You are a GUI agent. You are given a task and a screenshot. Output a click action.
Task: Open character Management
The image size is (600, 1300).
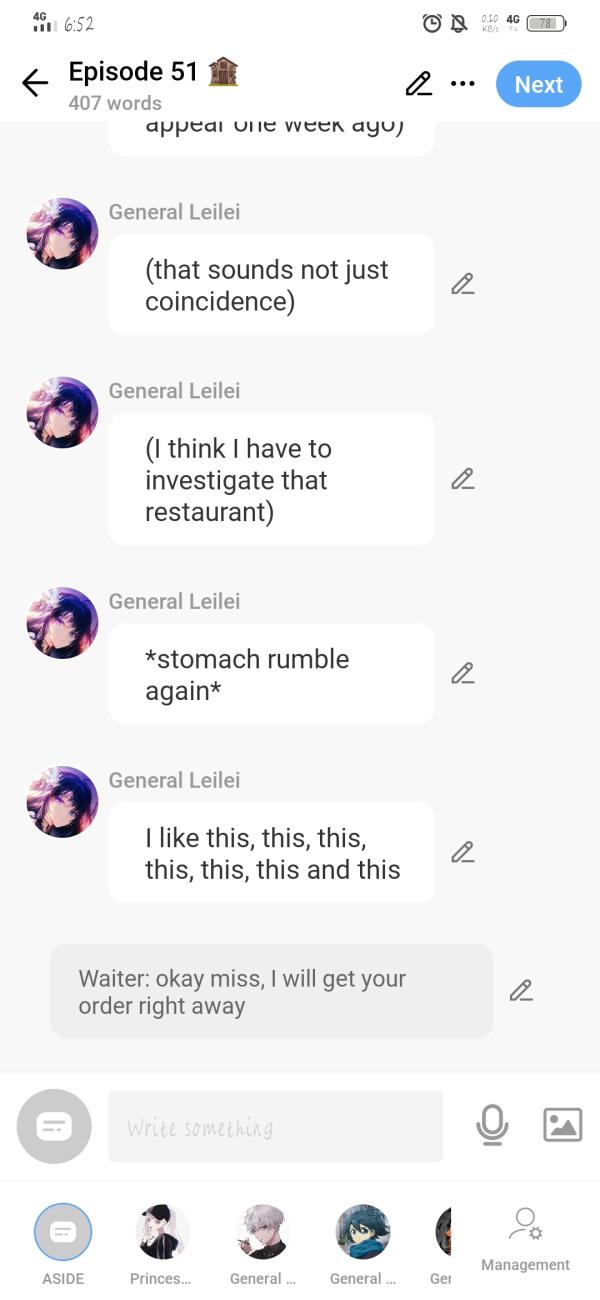click(x=525, y=1240)
